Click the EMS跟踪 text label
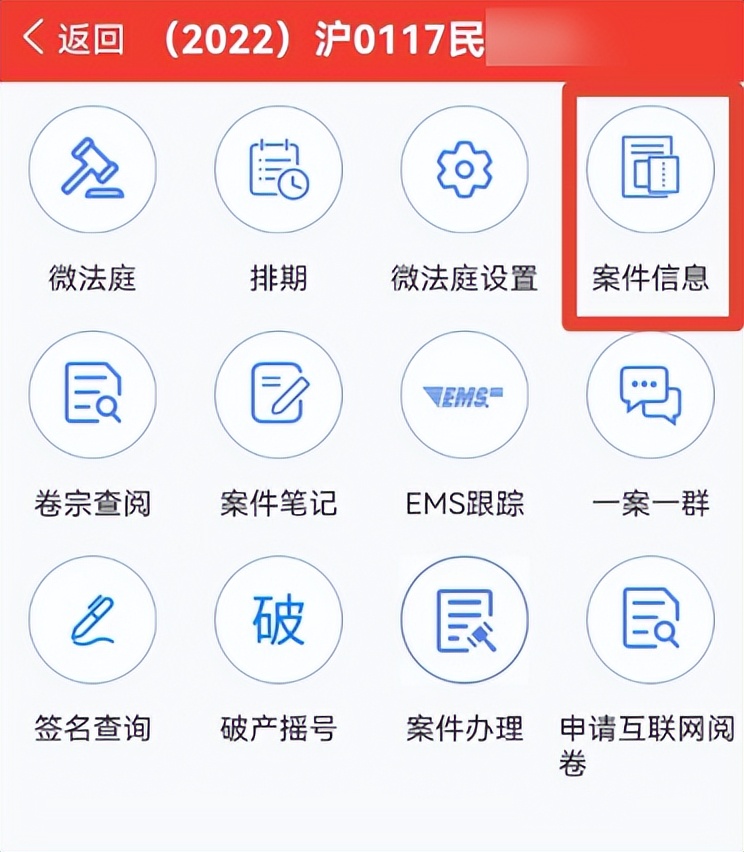Viewport: 744px width, 852px height. [464, 505]
